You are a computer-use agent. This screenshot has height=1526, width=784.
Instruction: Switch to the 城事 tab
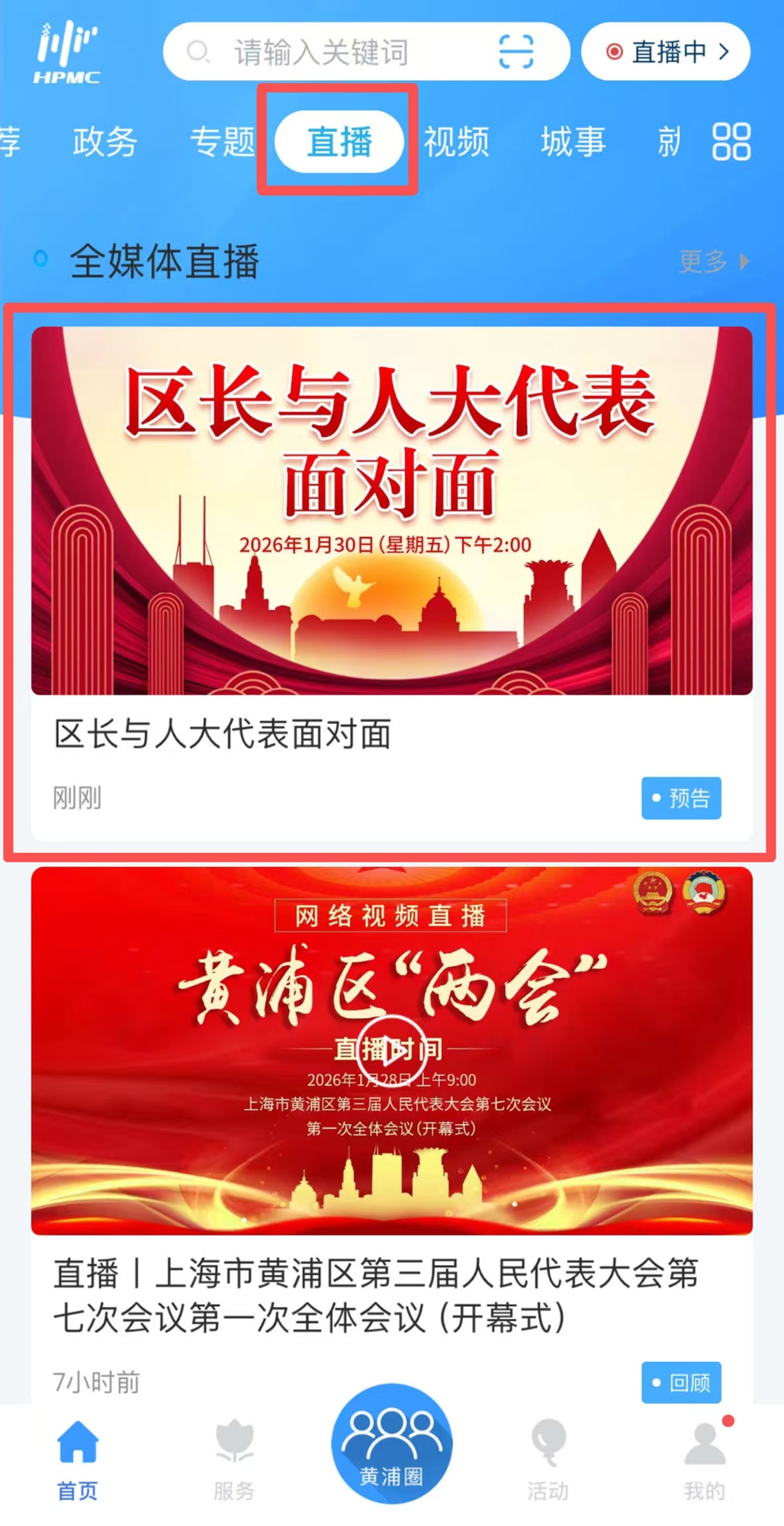tap(573, 142)
